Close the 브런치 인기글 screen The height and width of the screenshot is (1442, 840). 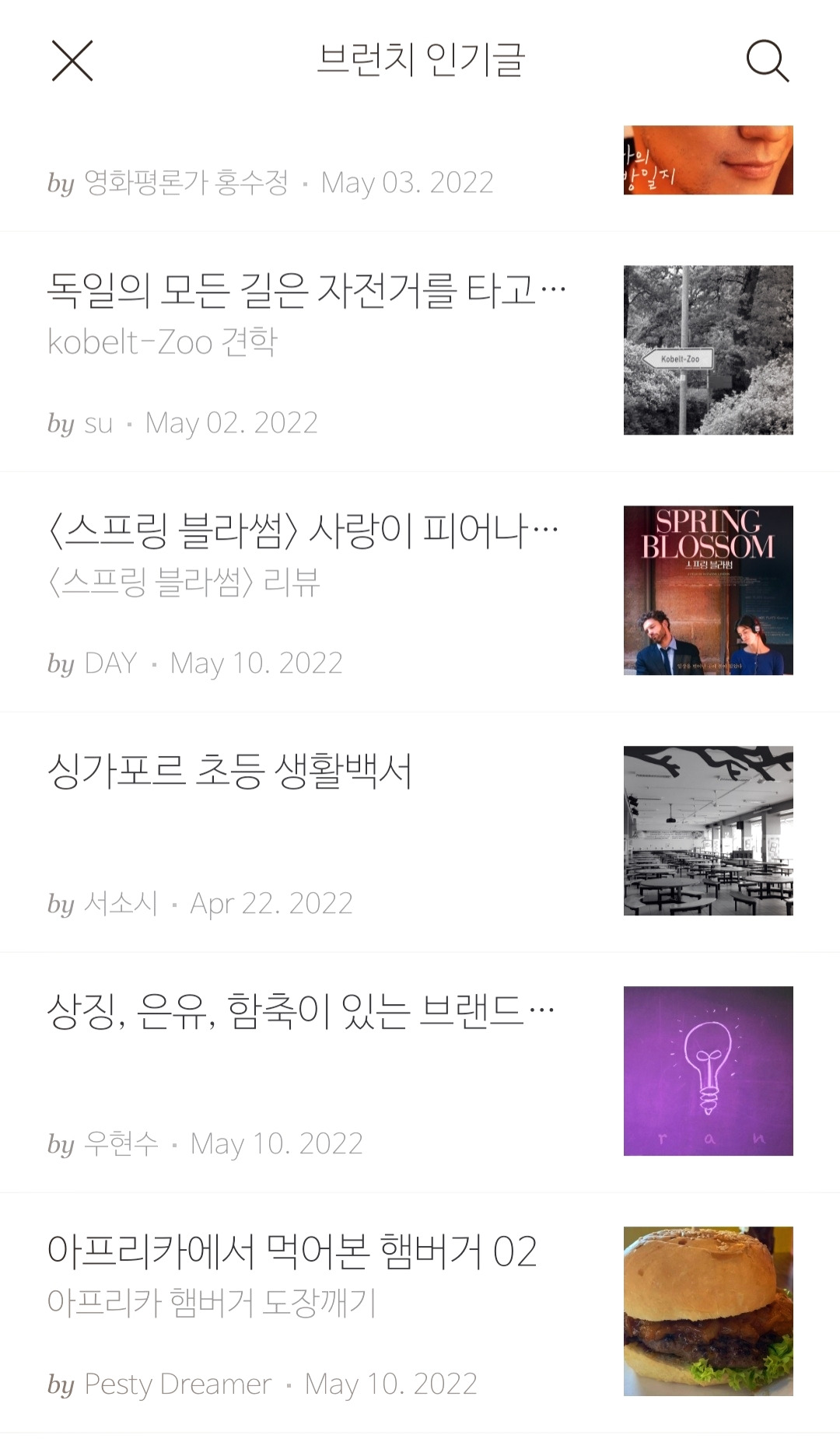pos(72,61)
